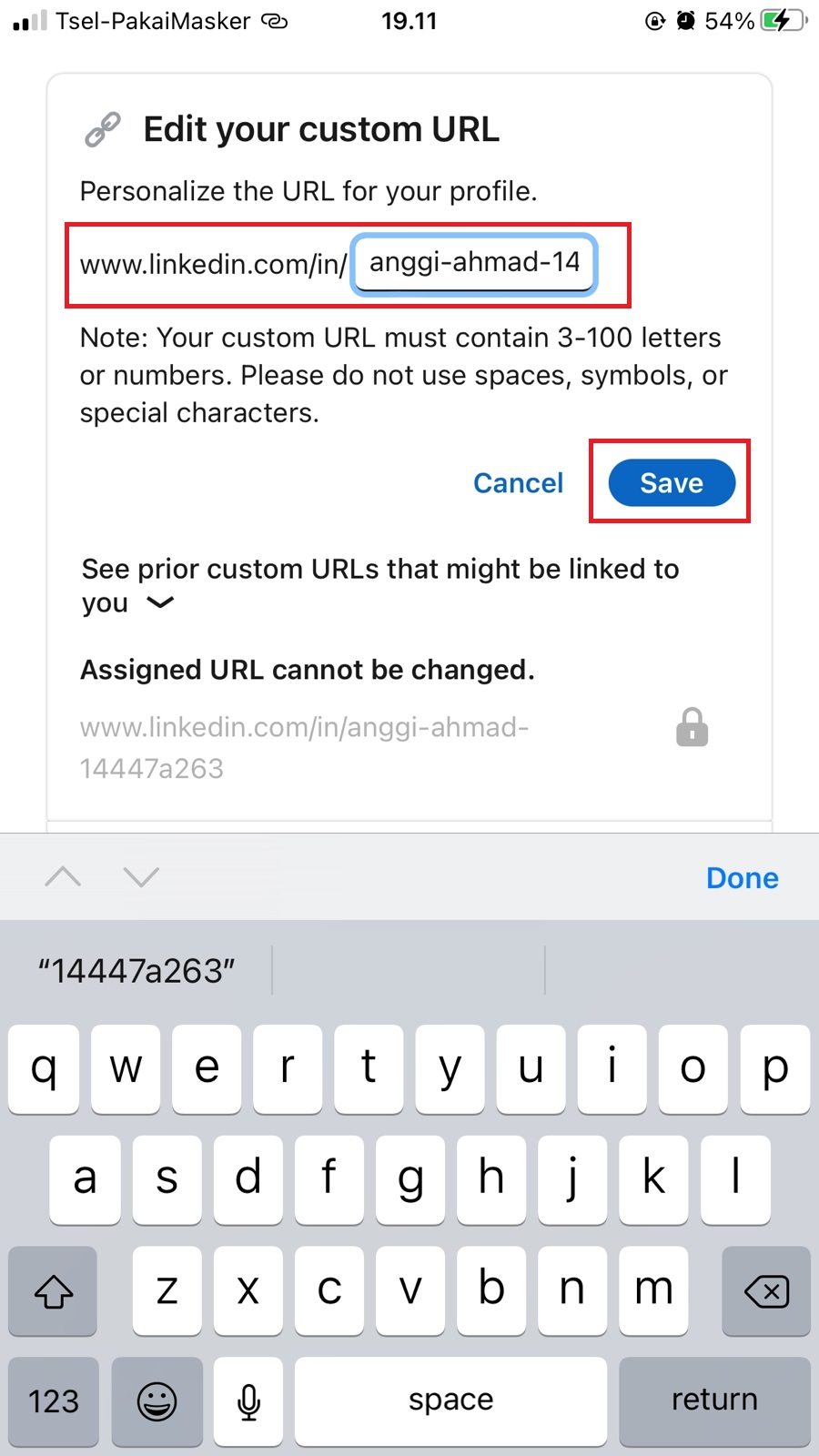Tap the custom URL text field
The image size is (819, 1456).
pos(474,264)
